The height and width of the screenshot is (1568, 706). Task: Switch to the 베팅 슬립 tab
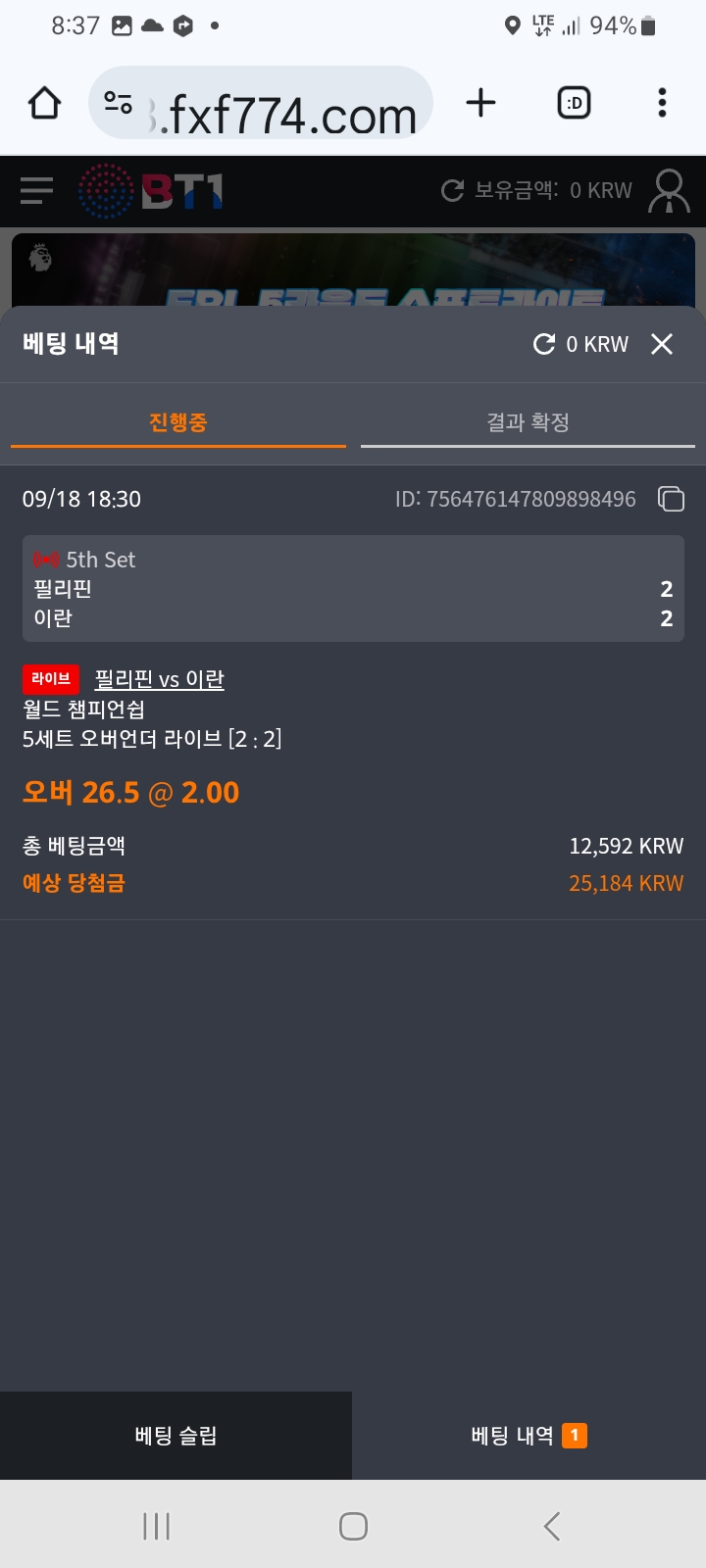(x=176, y=1436)
